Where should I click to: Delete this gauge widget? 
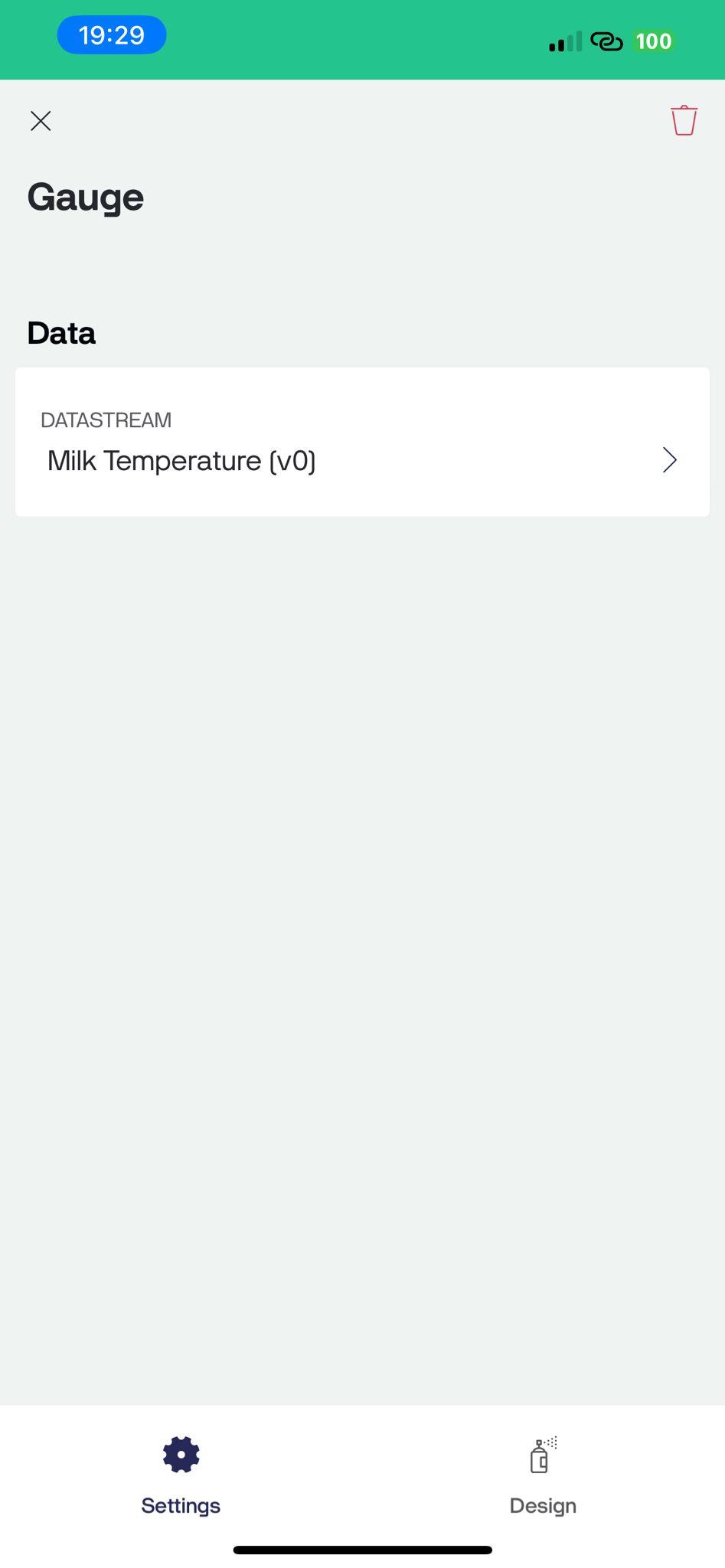(x=684, y=121)
